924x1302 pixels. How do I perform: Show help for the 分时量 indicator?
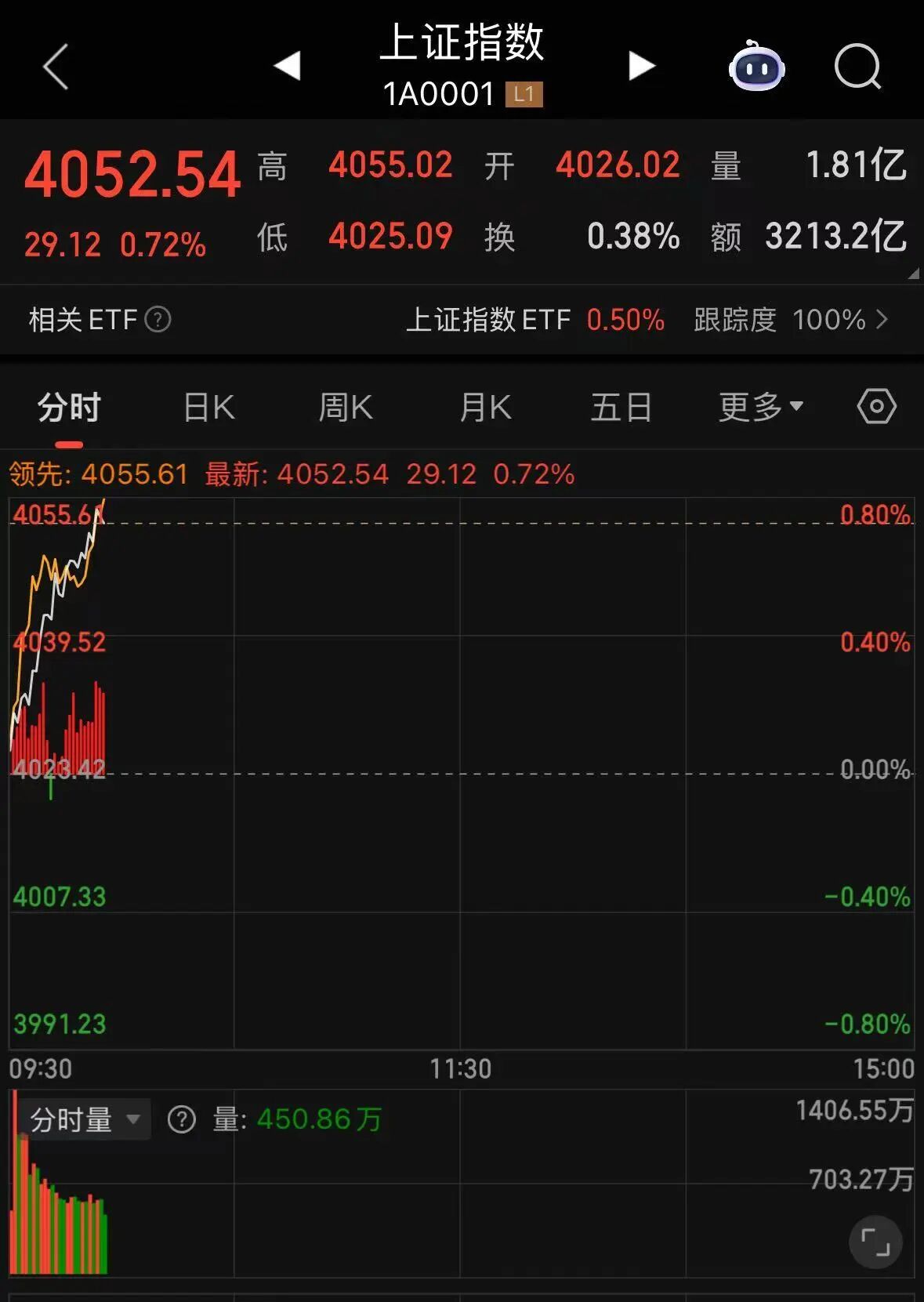coord(182,1119)
